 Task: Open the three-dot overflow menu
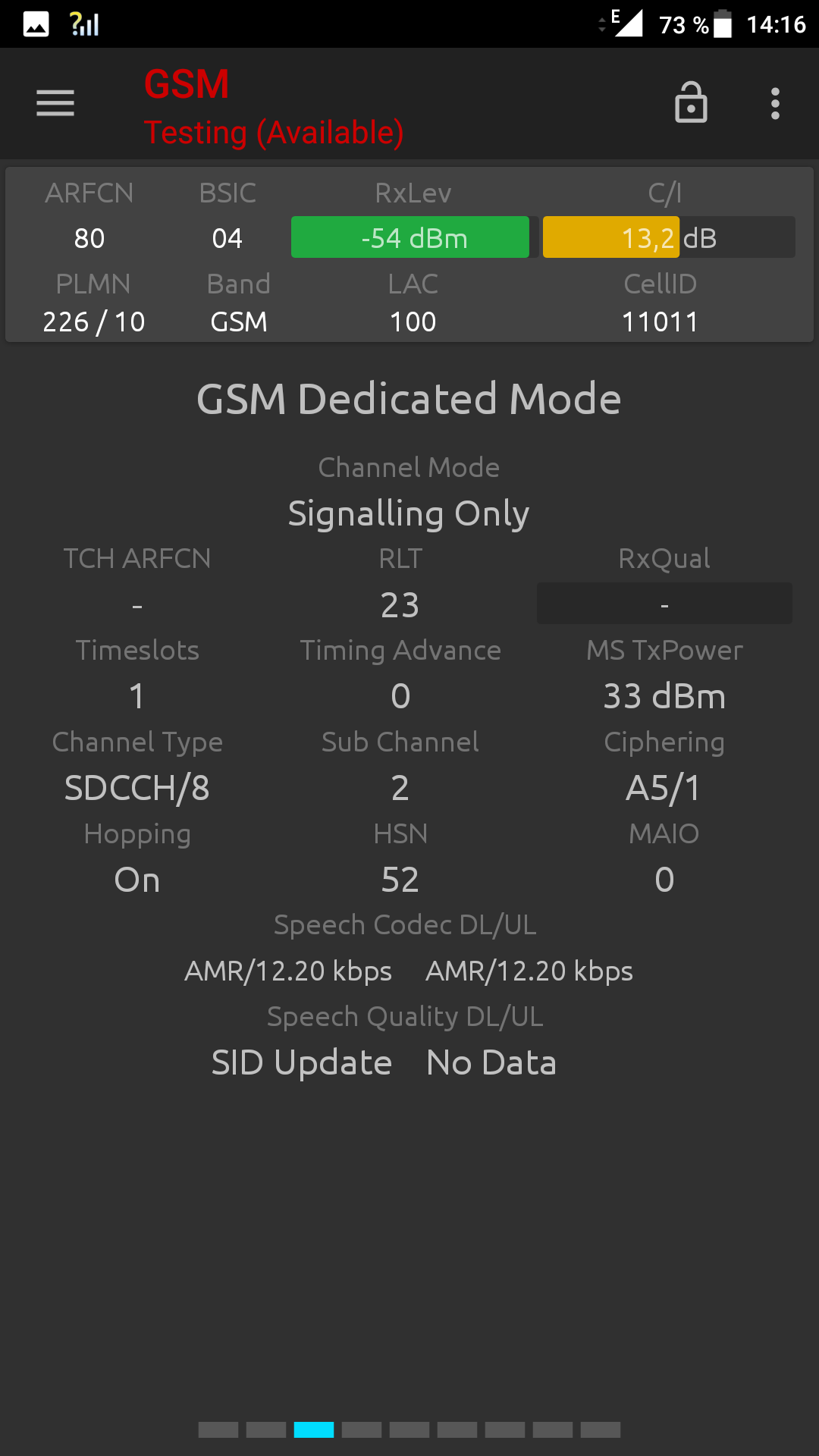[x=775, y=103]
